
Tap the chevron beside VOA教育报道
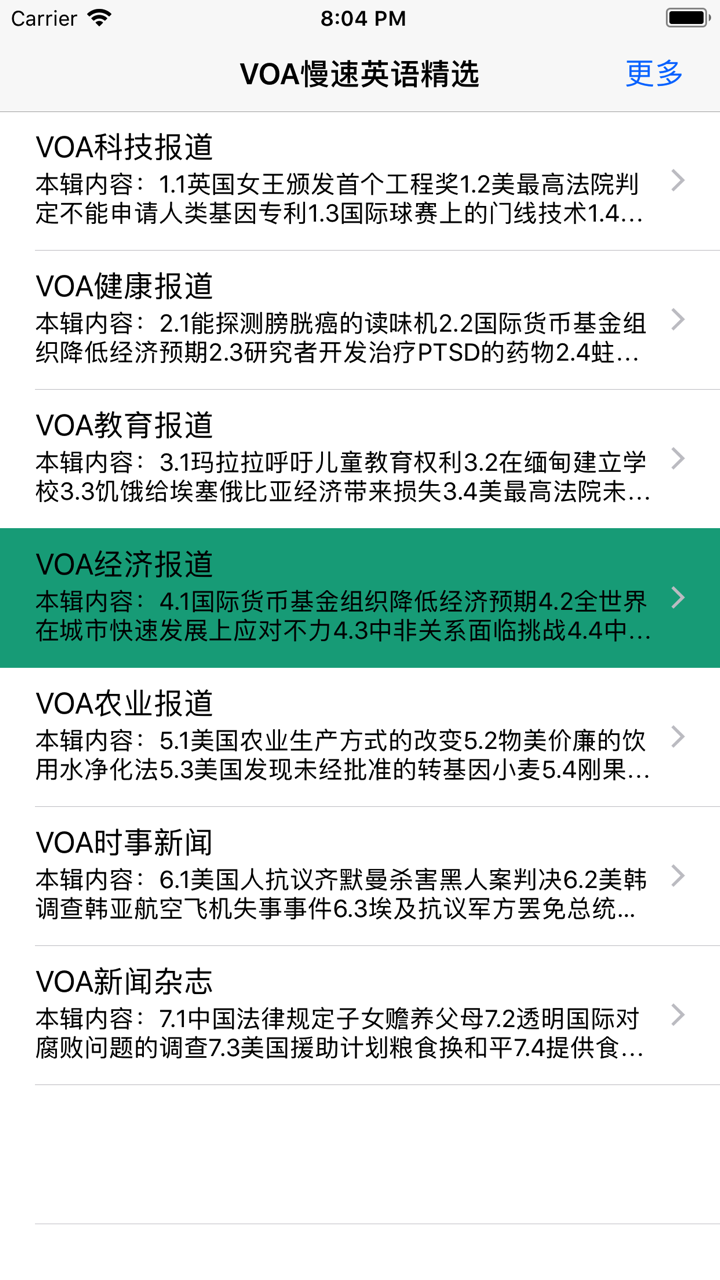[x=678, y=457]
